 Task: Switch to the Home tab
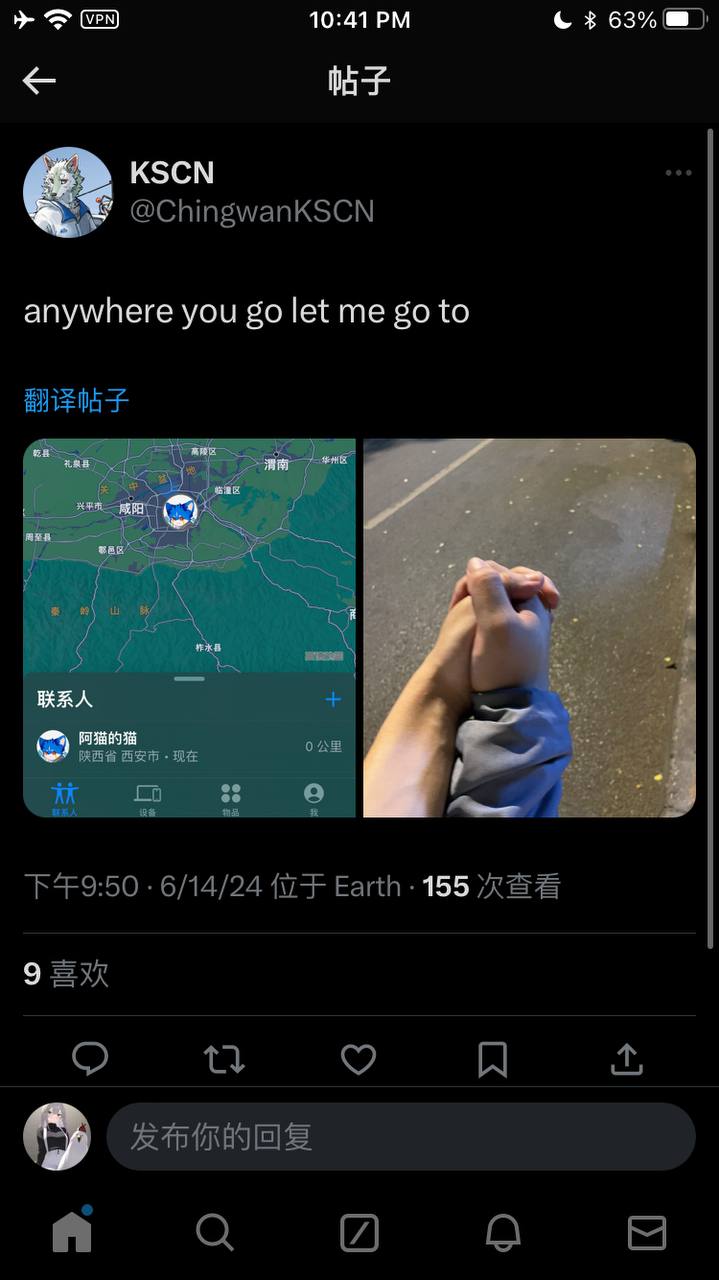tap(72, 1232)
